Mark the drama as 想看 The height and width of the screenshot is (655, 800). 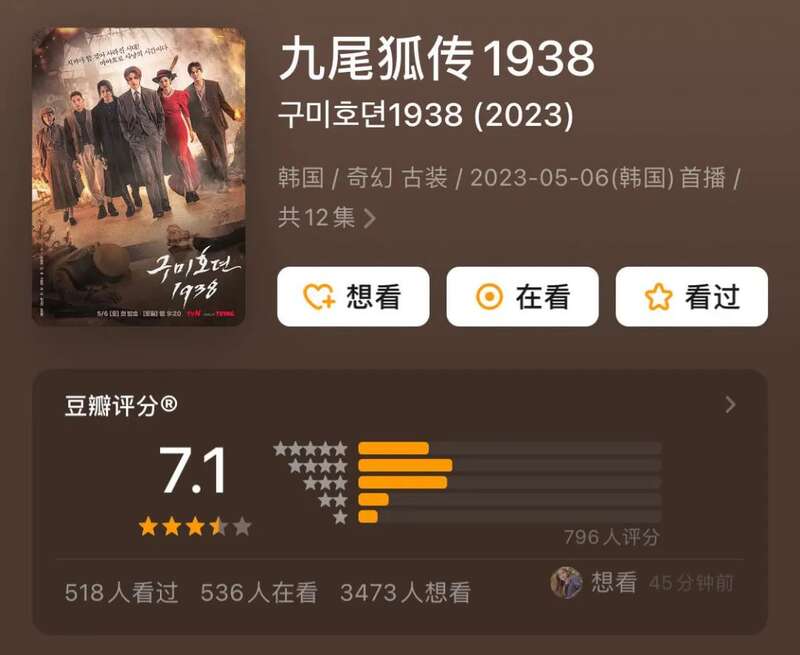click(353, 297)
